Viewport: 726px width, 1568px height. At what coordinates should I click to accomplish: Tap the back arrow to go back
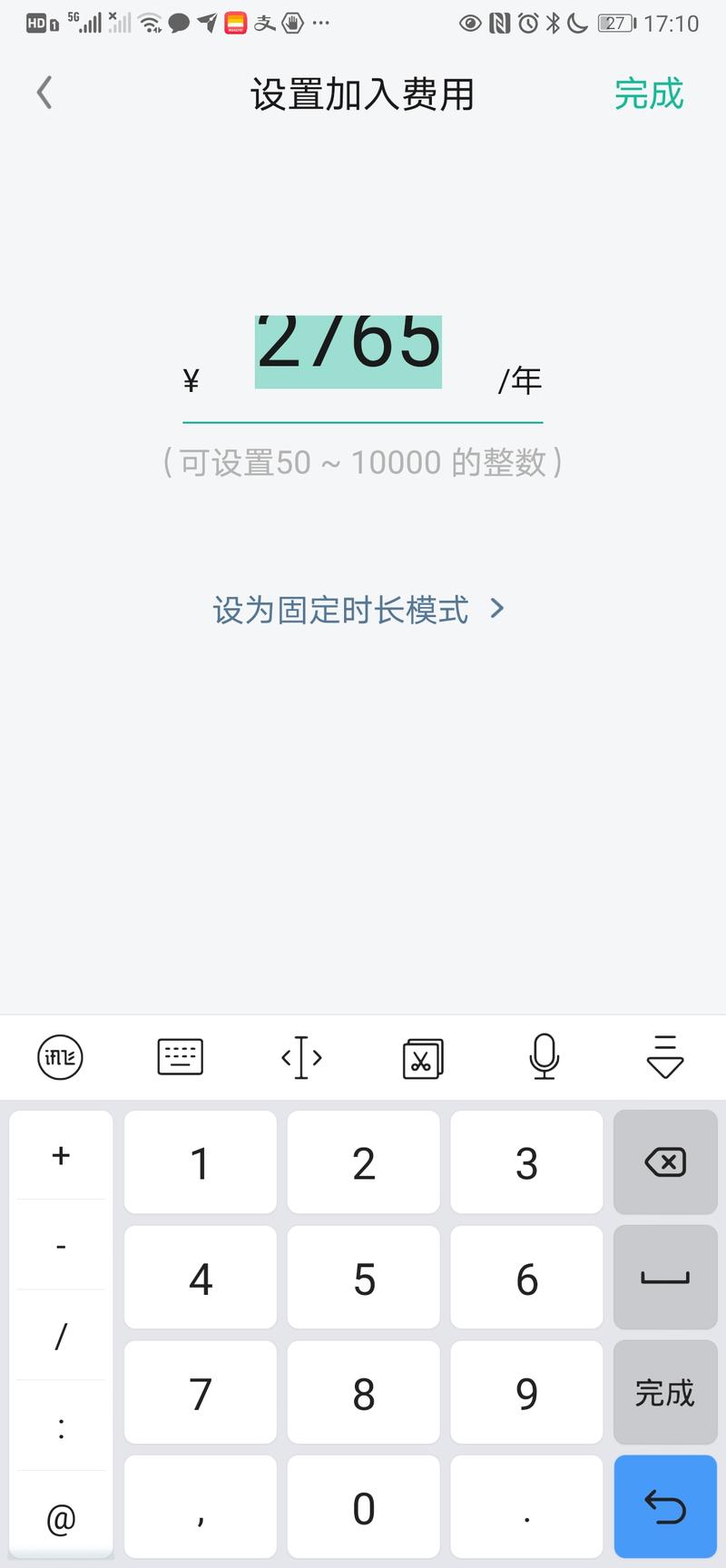click(43, 93)
